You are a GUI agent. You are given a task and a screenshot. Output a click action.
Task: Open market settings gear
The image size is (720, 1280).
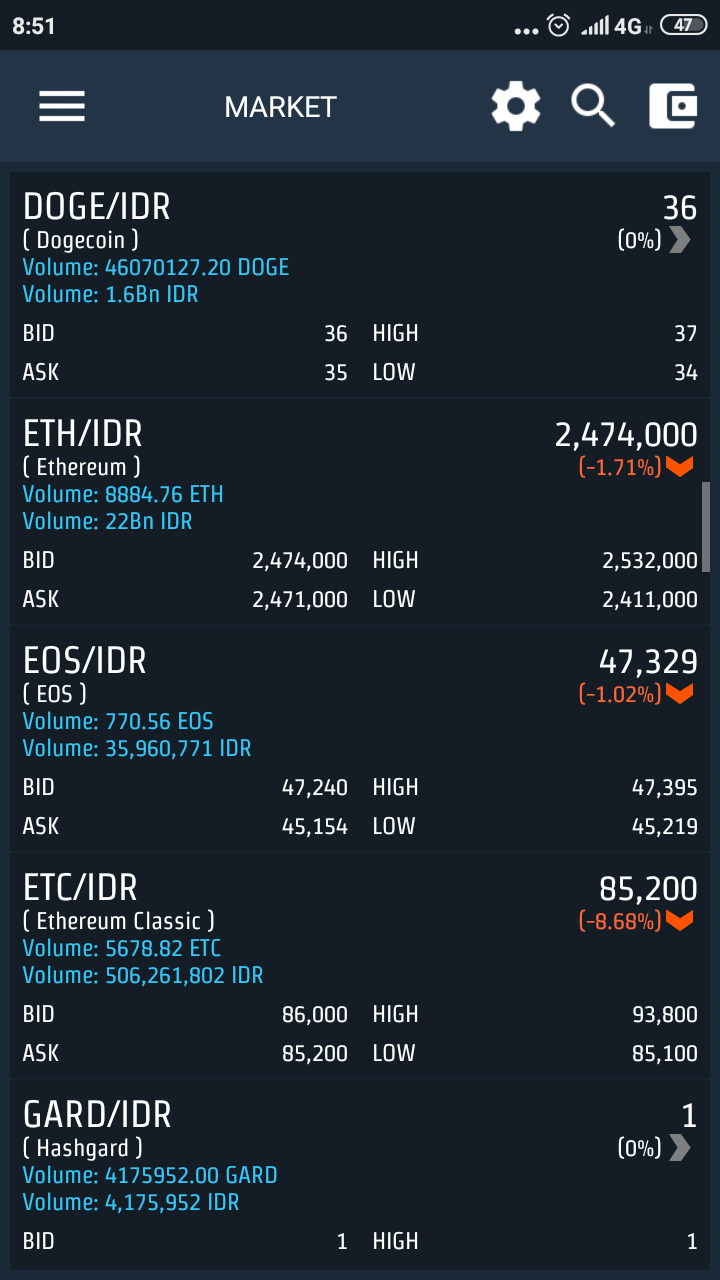click(x=516, y=106)
